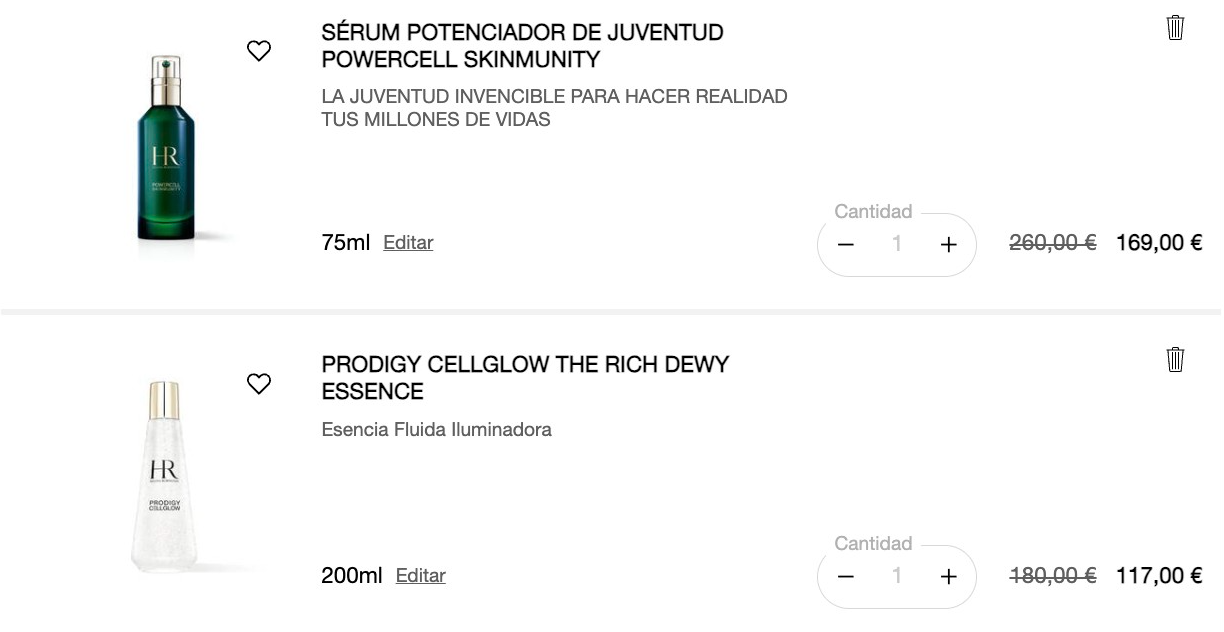1224x632 pixels.
Task: Edit the 75ml size option
Action: click(408, 243)
